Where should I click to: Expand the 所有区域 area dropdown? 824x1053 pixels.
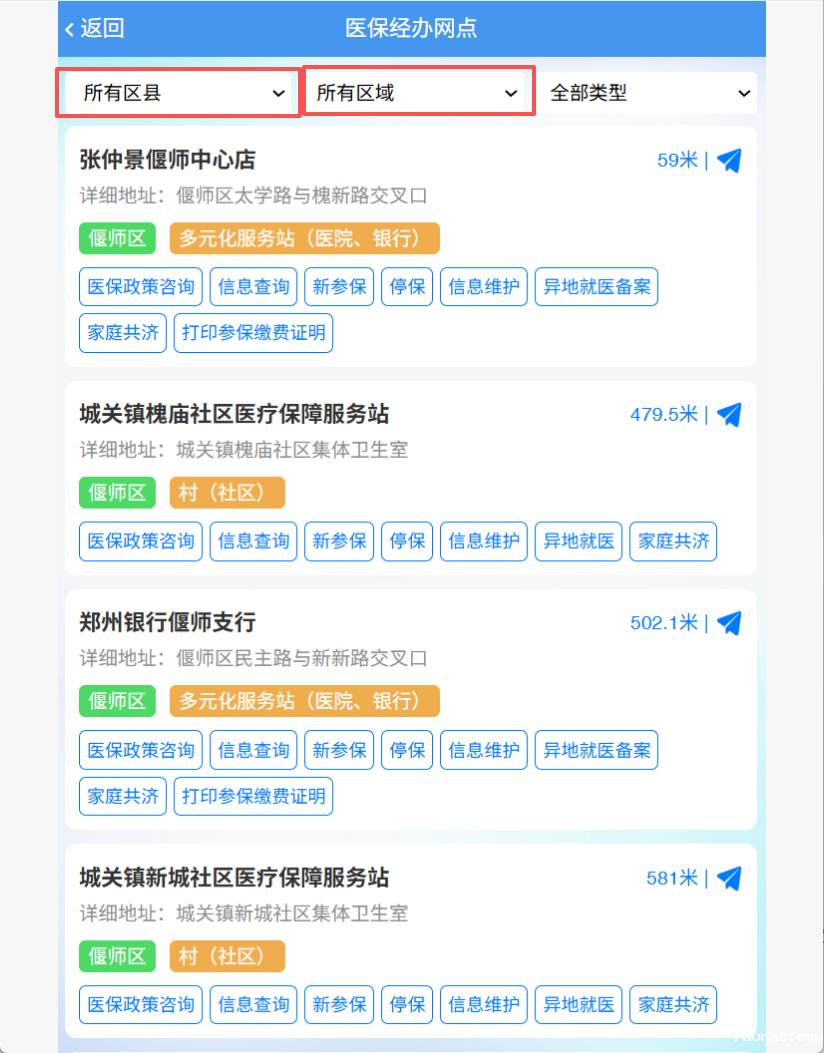(418, 92)
